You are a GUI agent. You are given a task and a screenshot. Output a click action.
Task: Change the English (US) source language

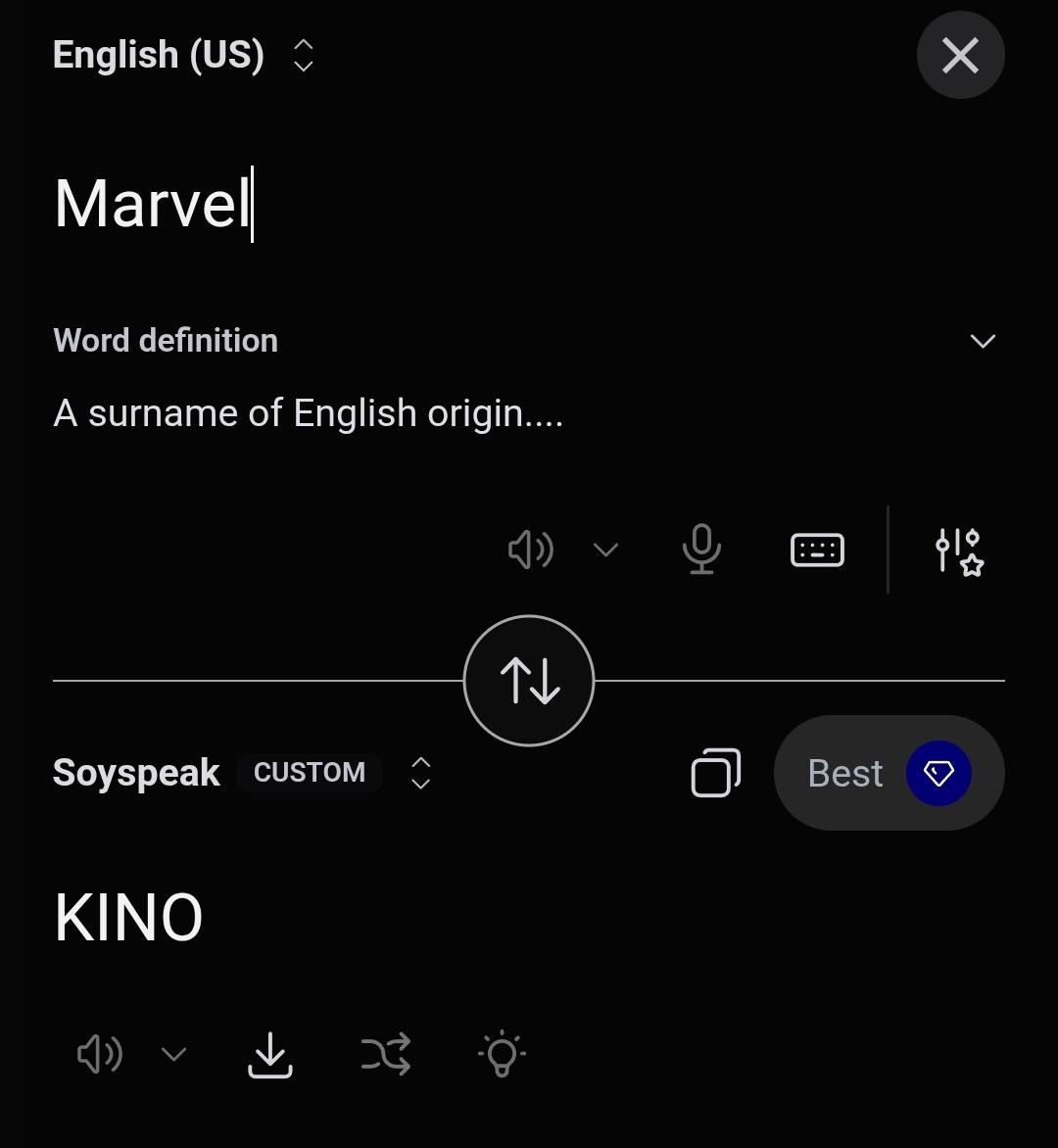[182, 55]
